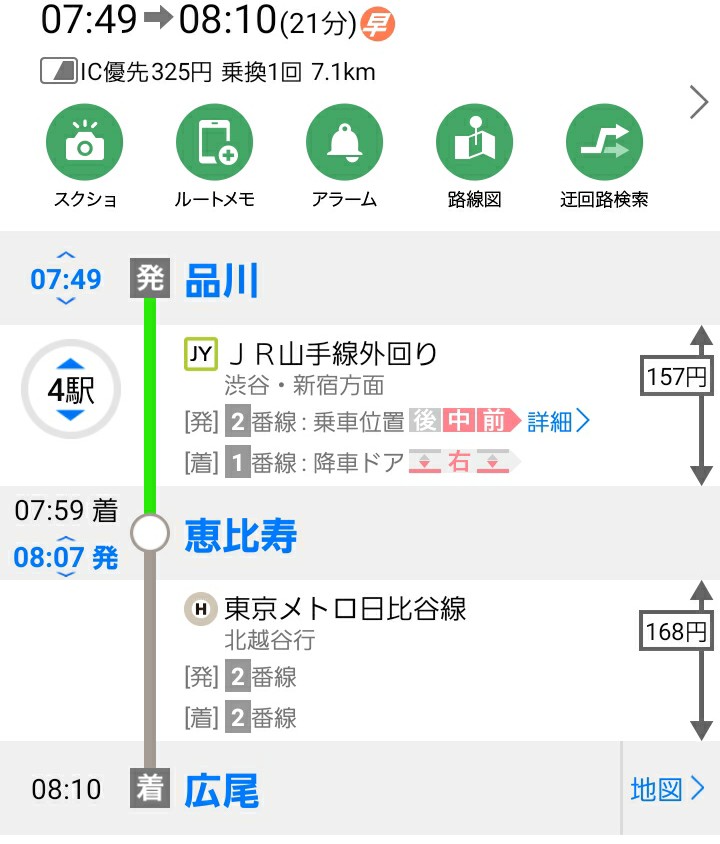
Task: Change the 08:07 発 transfer departure time
Action: pos(66,557)
